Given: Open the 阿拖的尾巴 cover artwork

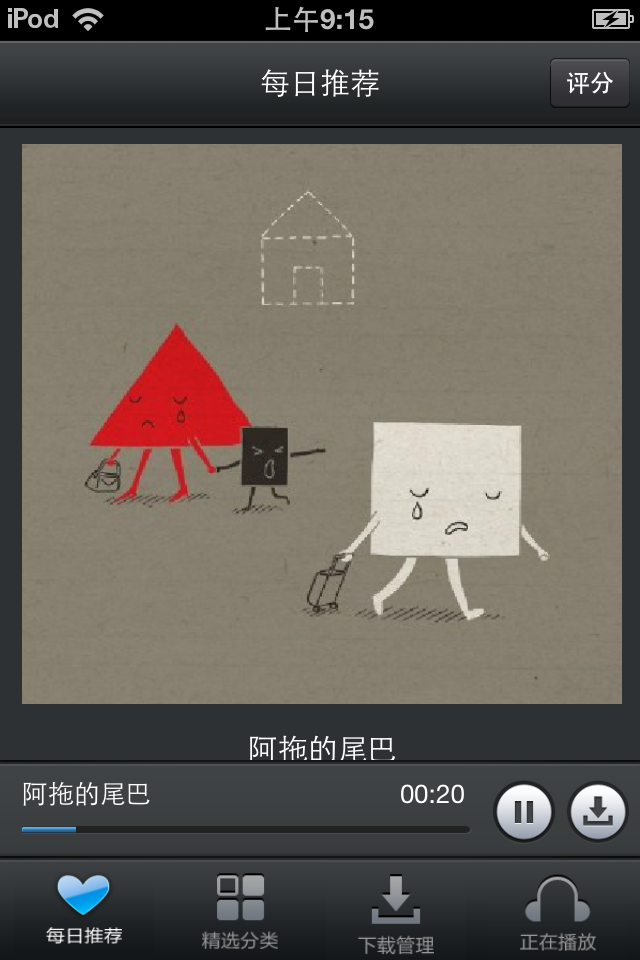Looking at the screenshot, I should click(322, 424).
